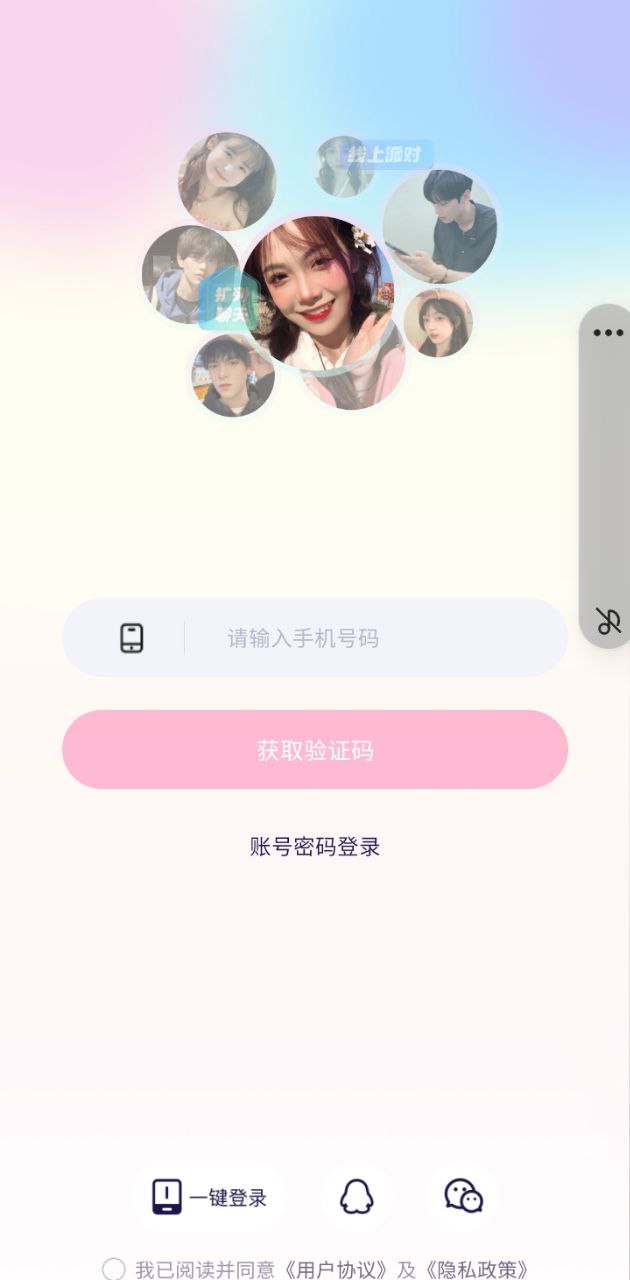Check the agreement consent checkbox
This screenshot has height=1280, width=630.
pos(114,1269)
